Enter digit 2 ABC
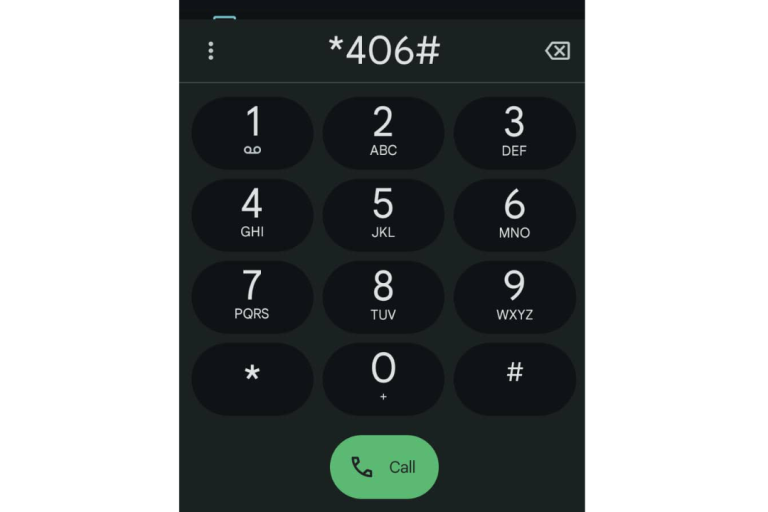768x512 pixels. pos(383,133)
